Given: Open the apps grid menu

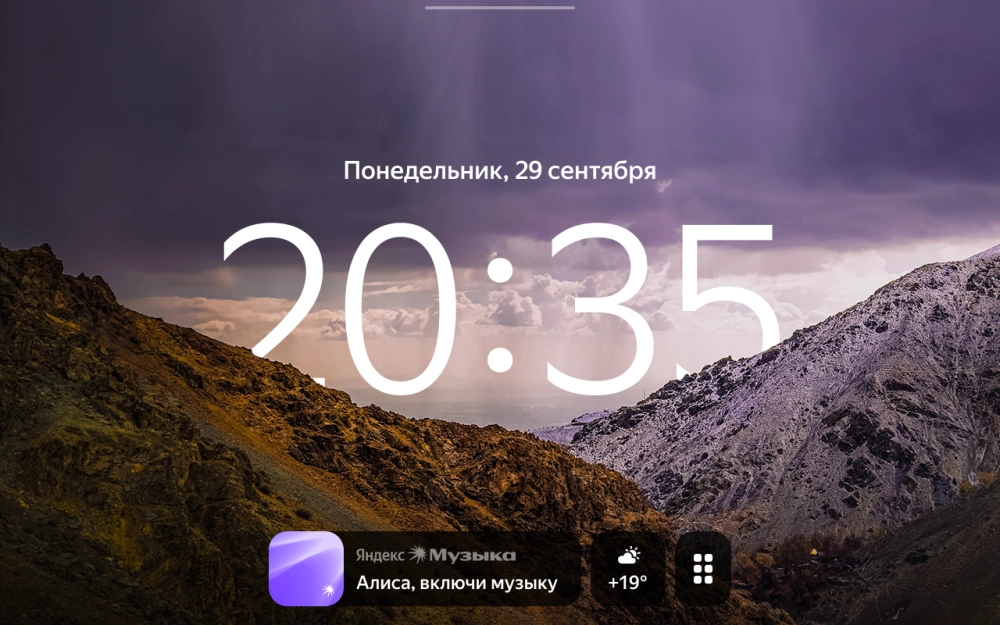Looking at the screenshot, I should [703, 568].
